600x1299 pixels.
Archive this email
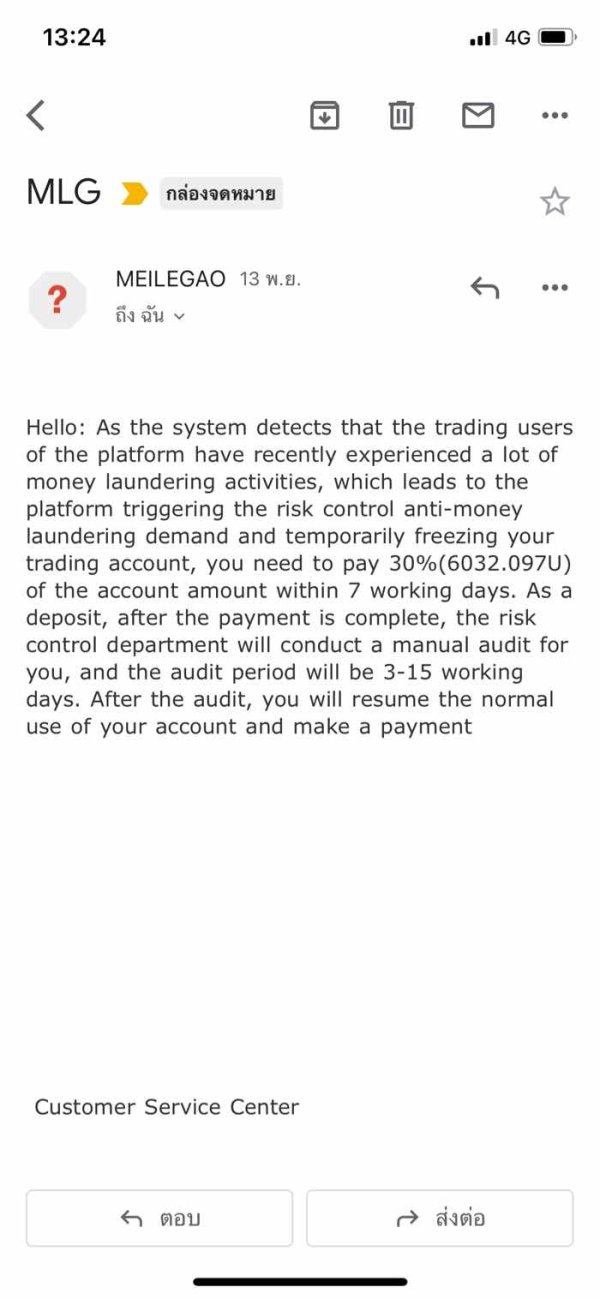[324, 116]
